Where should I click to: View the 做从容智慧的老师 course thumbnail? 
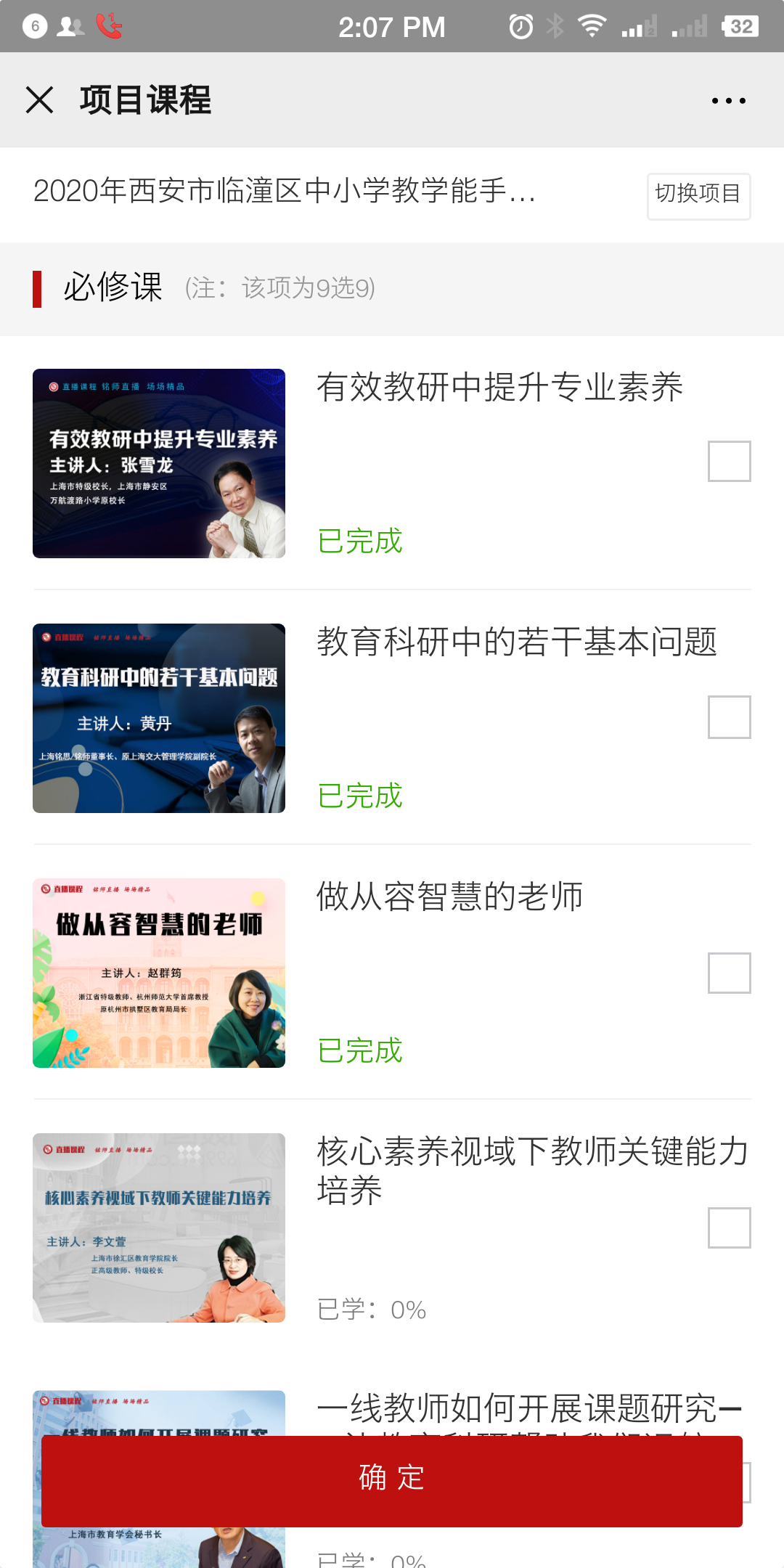point(159,973)
